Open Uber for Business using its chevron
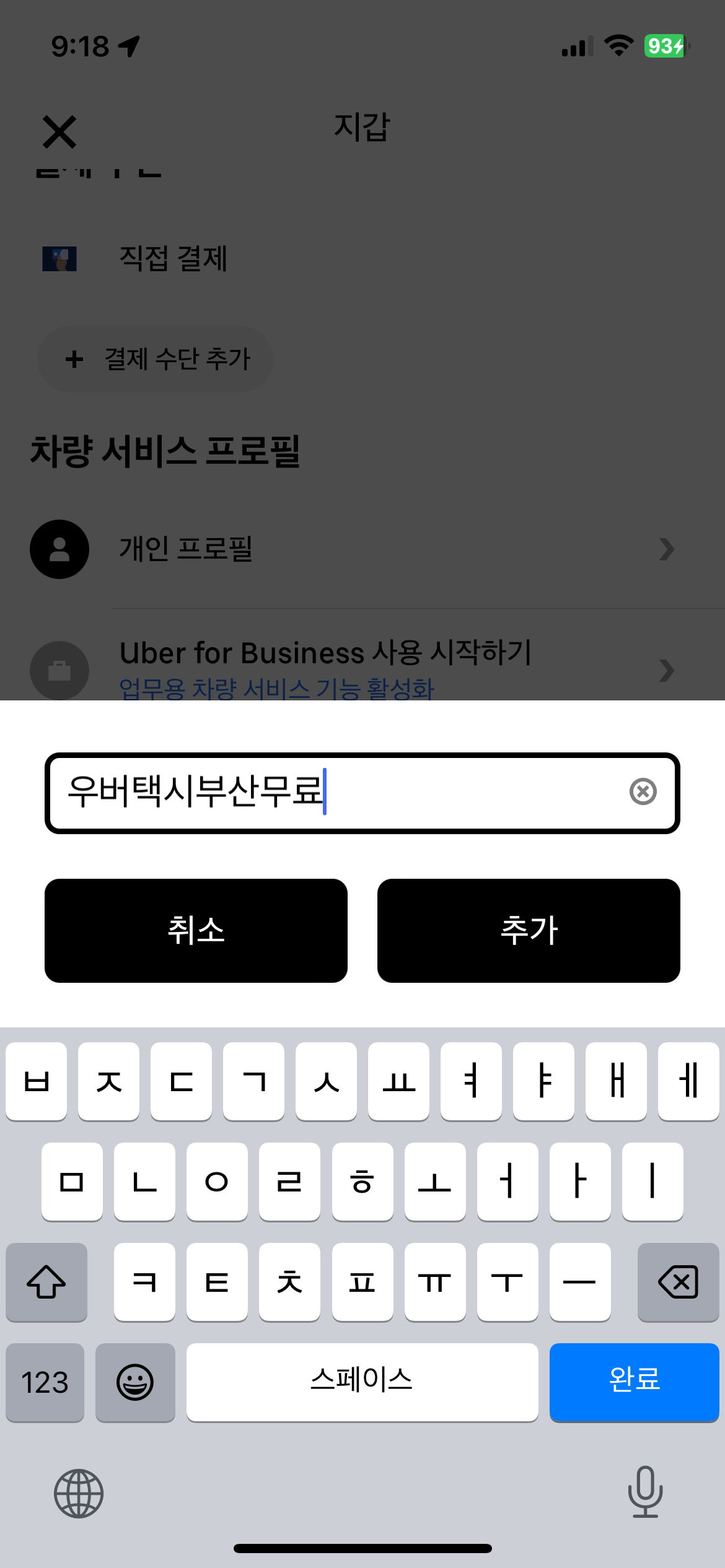This screenshot has height=1568, width=725. click(x=666, y=670)
